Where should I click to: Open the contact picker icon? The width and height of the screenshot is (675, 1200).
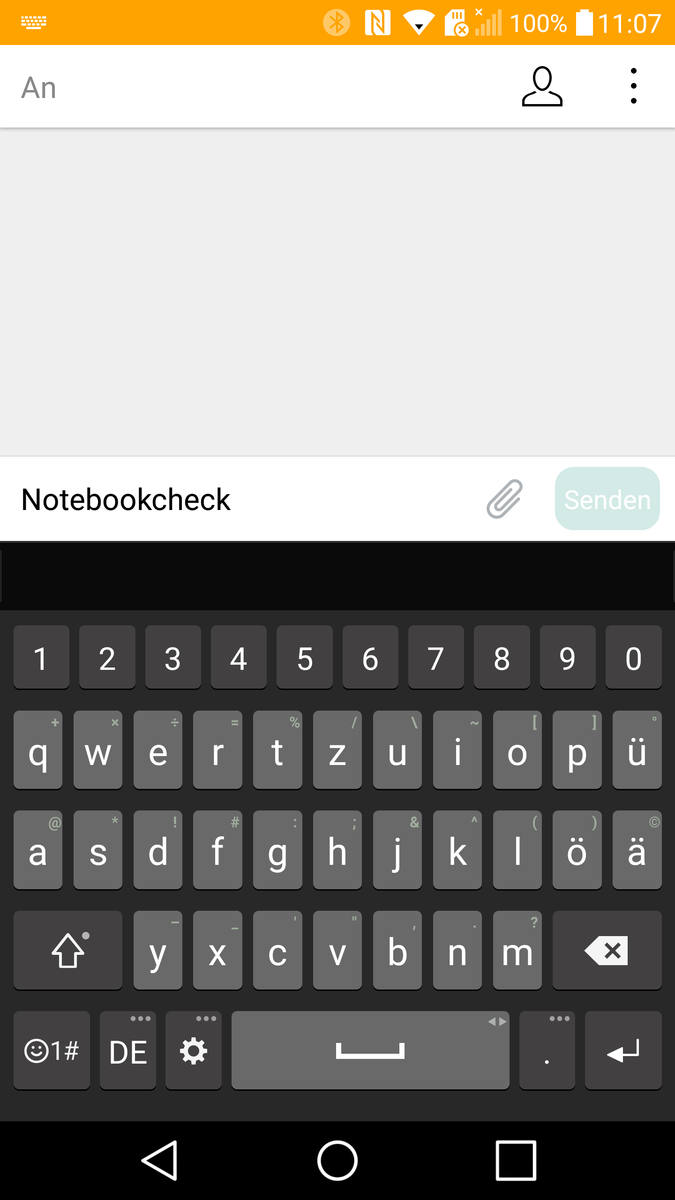(x=542, y=87)
